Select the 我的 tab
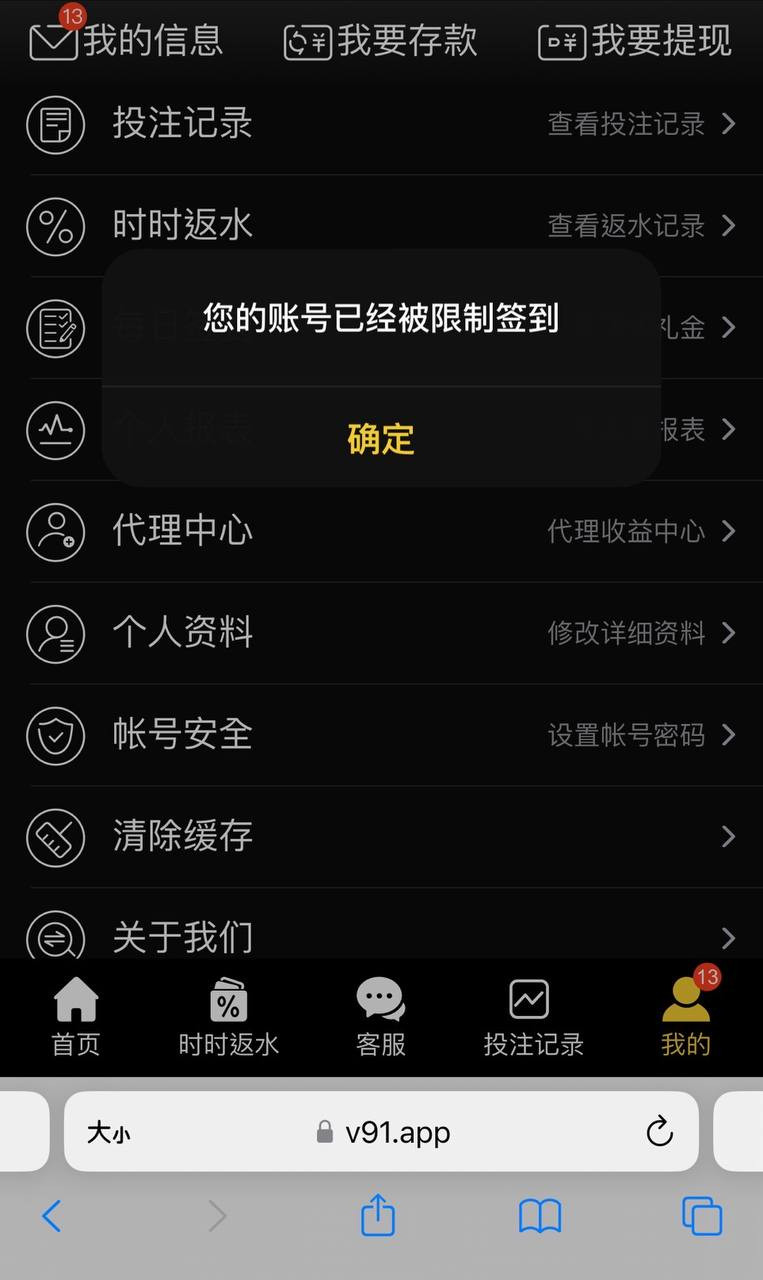 (686, 1016)
